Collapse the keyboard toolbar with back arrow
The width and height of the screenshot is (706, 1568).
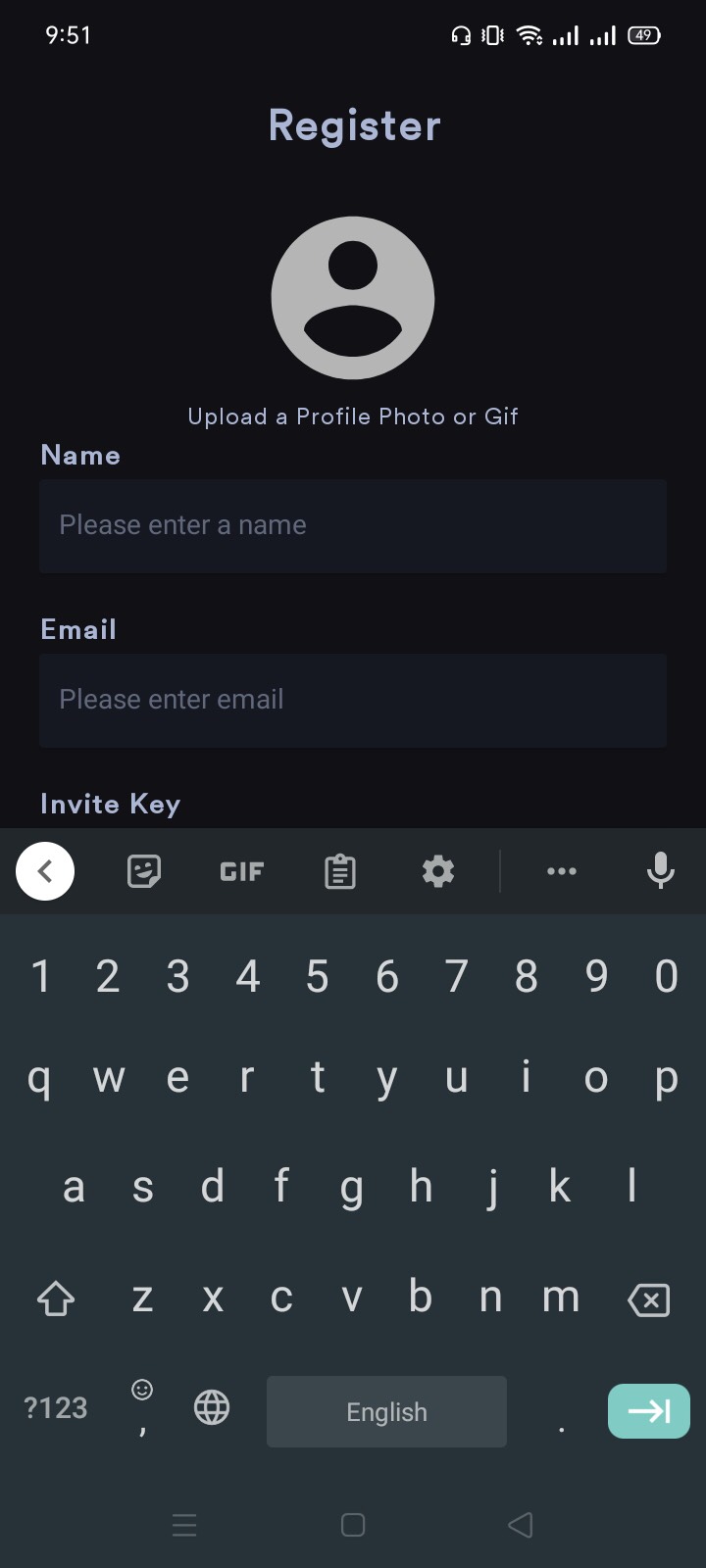(x=45, y=870)
